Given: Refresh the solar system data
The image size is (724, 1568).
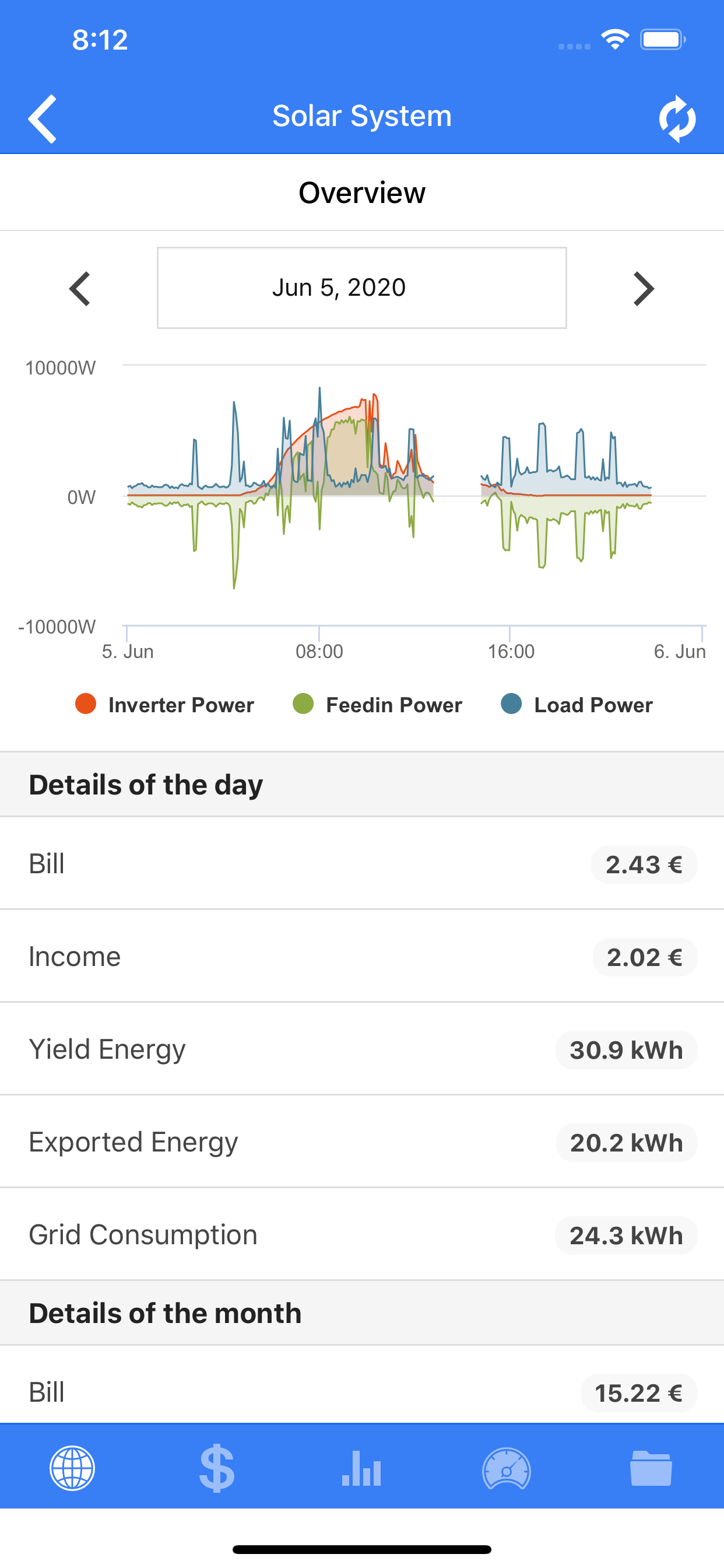Looking at the screenshot, I should 677,118.
